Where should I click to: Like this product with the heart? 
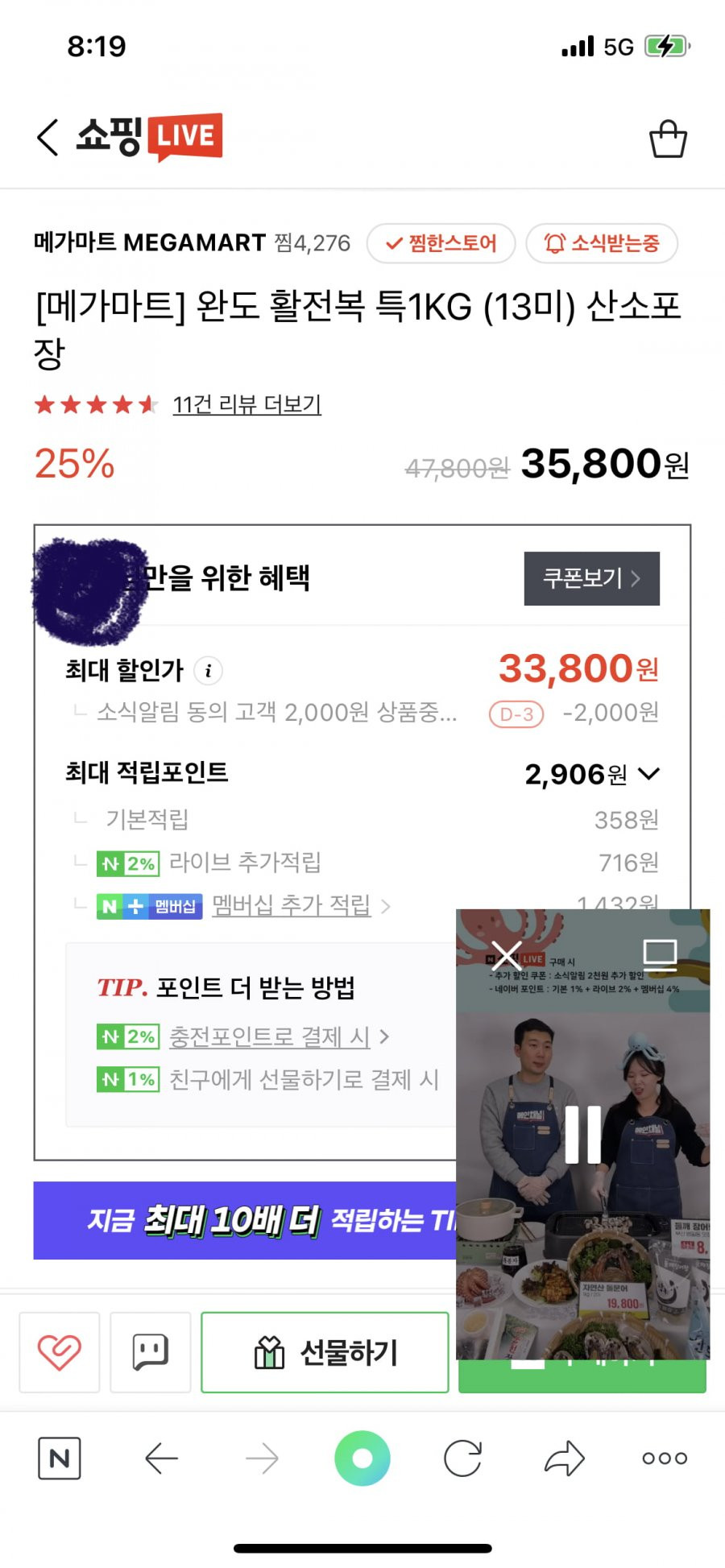59,1352
